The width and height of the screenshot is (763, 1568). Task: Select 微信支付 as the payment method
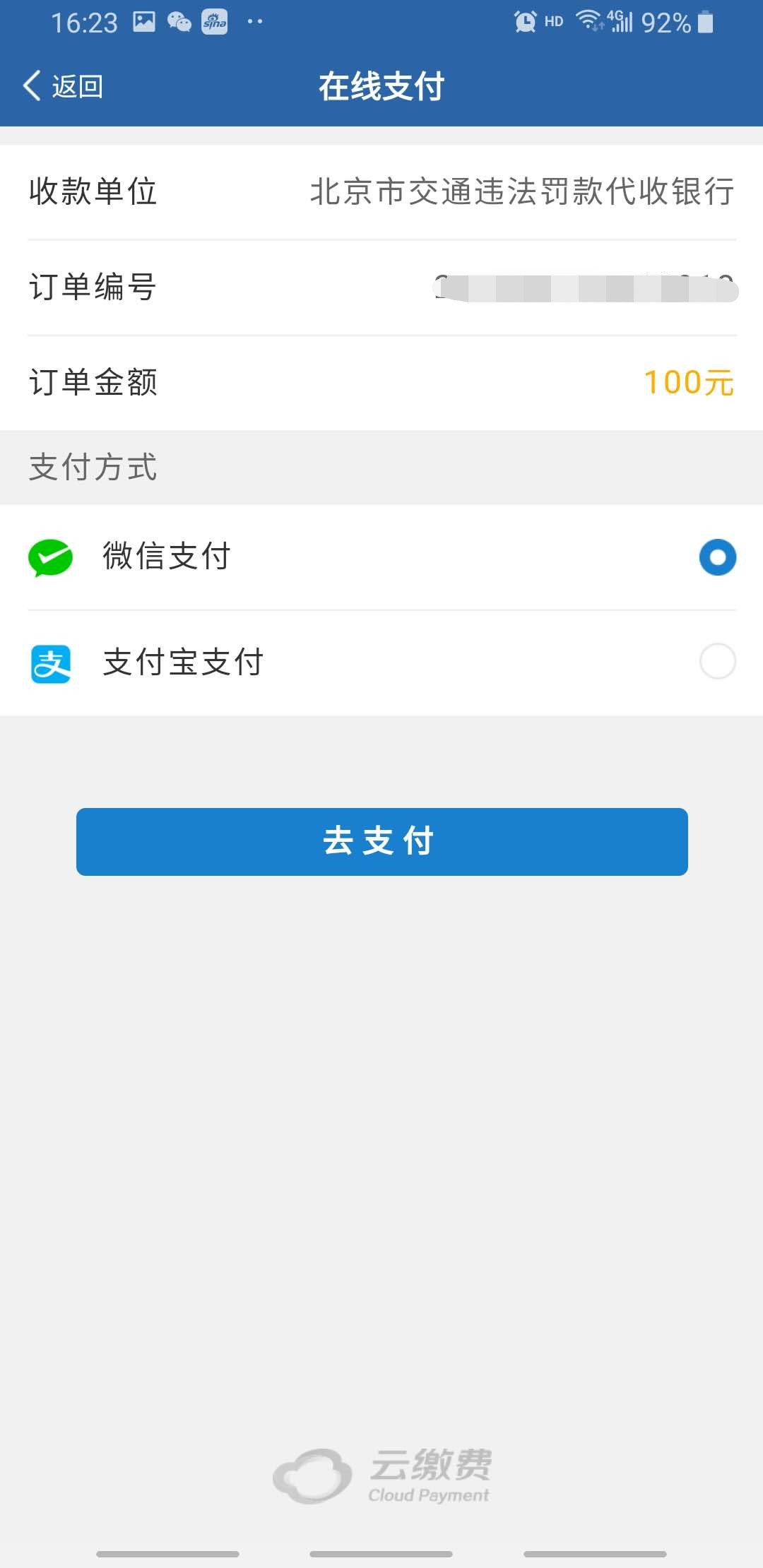coord(717,557)
